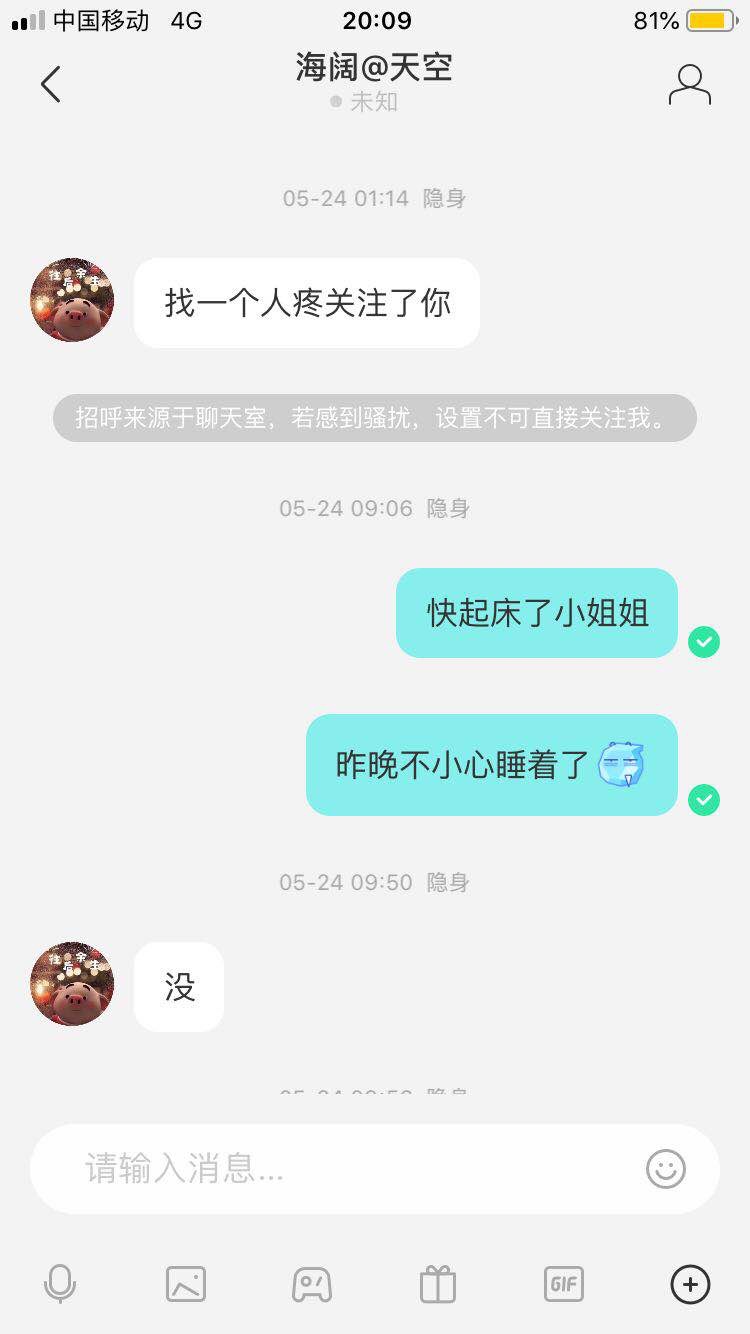Open sender's pig avatar beside 找一个人疼关注了你

coord(72,300)
